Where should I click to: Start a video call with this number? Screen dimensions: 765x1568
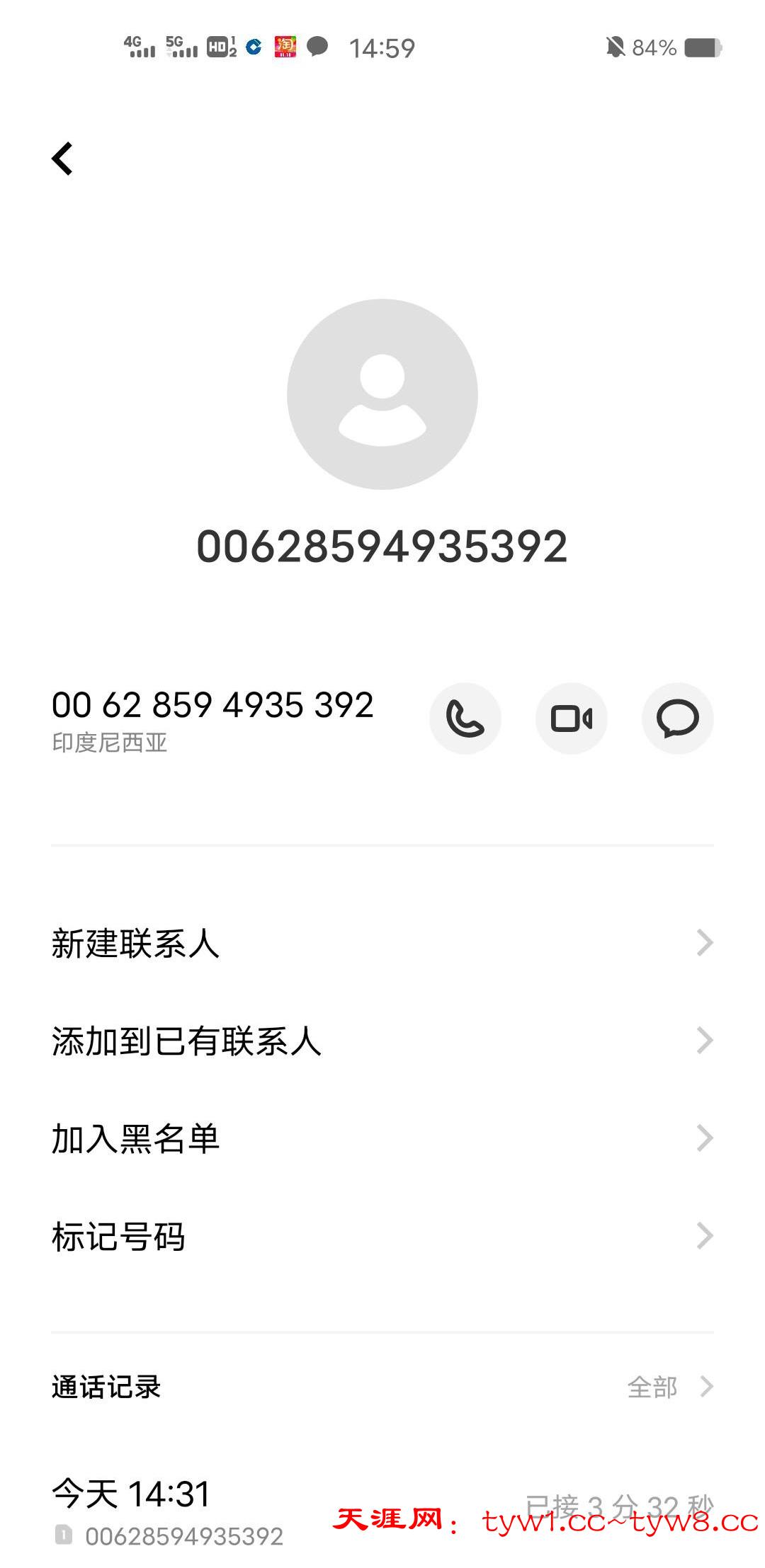571,719
